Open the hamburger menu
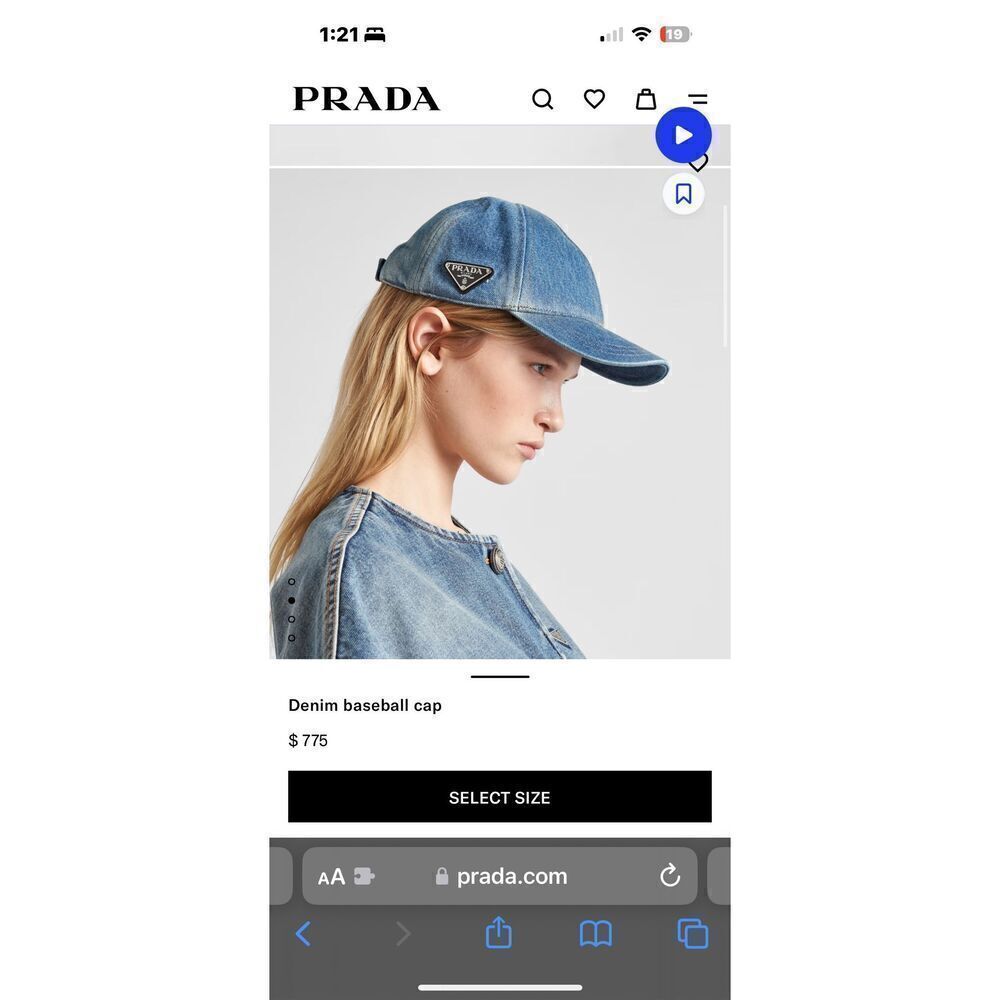The width and height of the screenshot is (1000, 1000). 698,99
